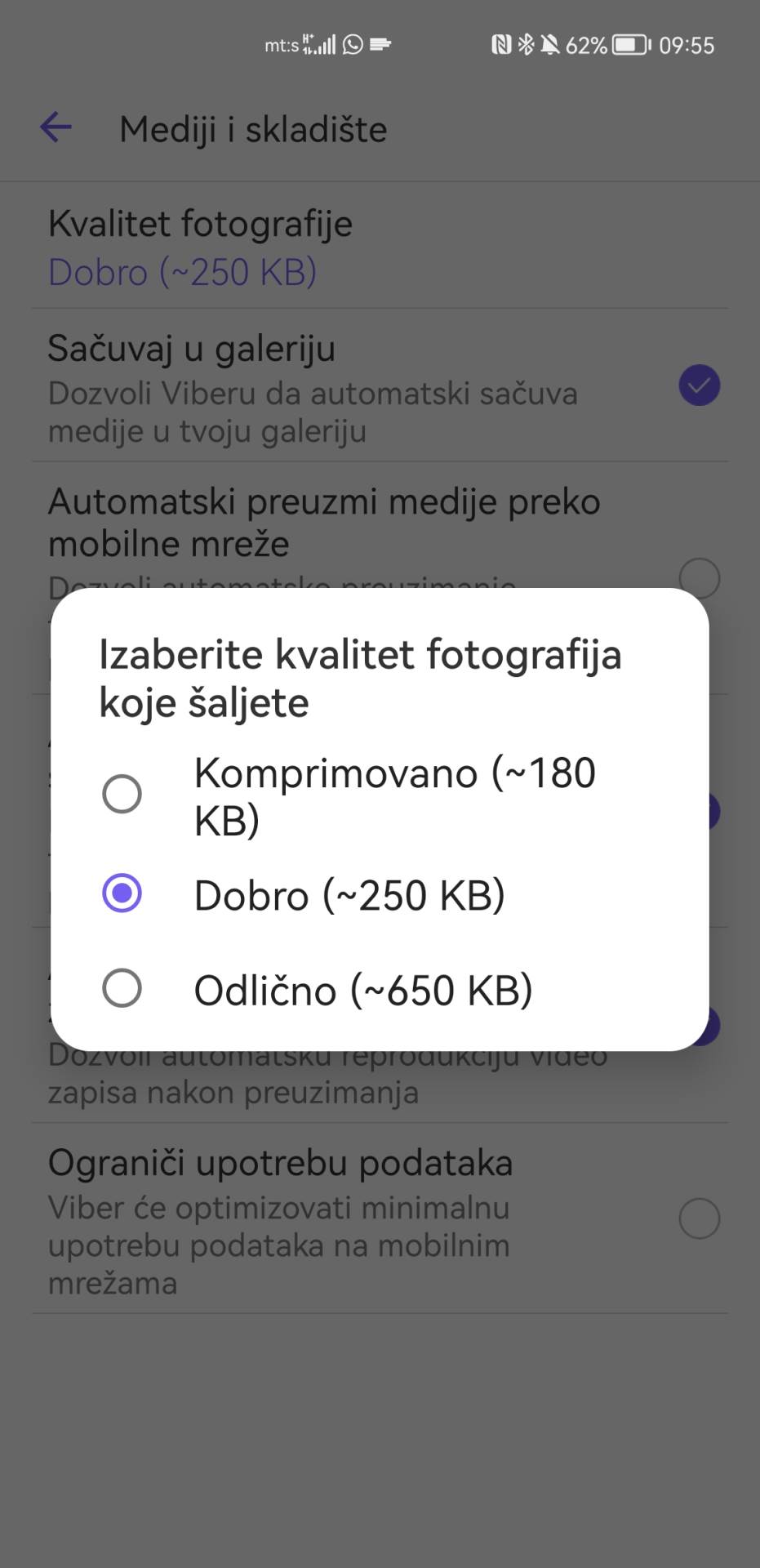
Task: Keep Dobro (~250 KB) selected
Action: click(x=122, y=895)
